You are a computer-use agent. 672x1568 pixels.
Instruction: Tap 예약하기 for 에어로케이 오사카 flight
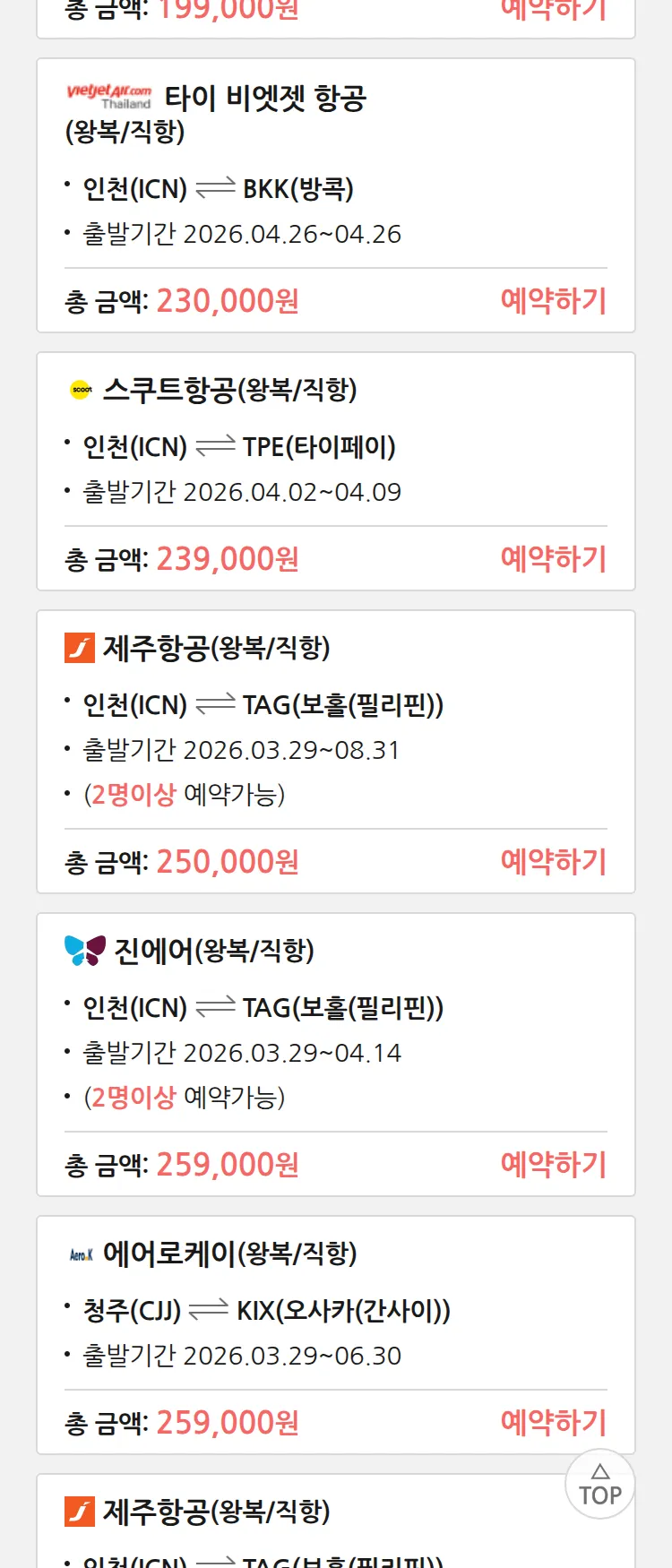coord(553,1423)
